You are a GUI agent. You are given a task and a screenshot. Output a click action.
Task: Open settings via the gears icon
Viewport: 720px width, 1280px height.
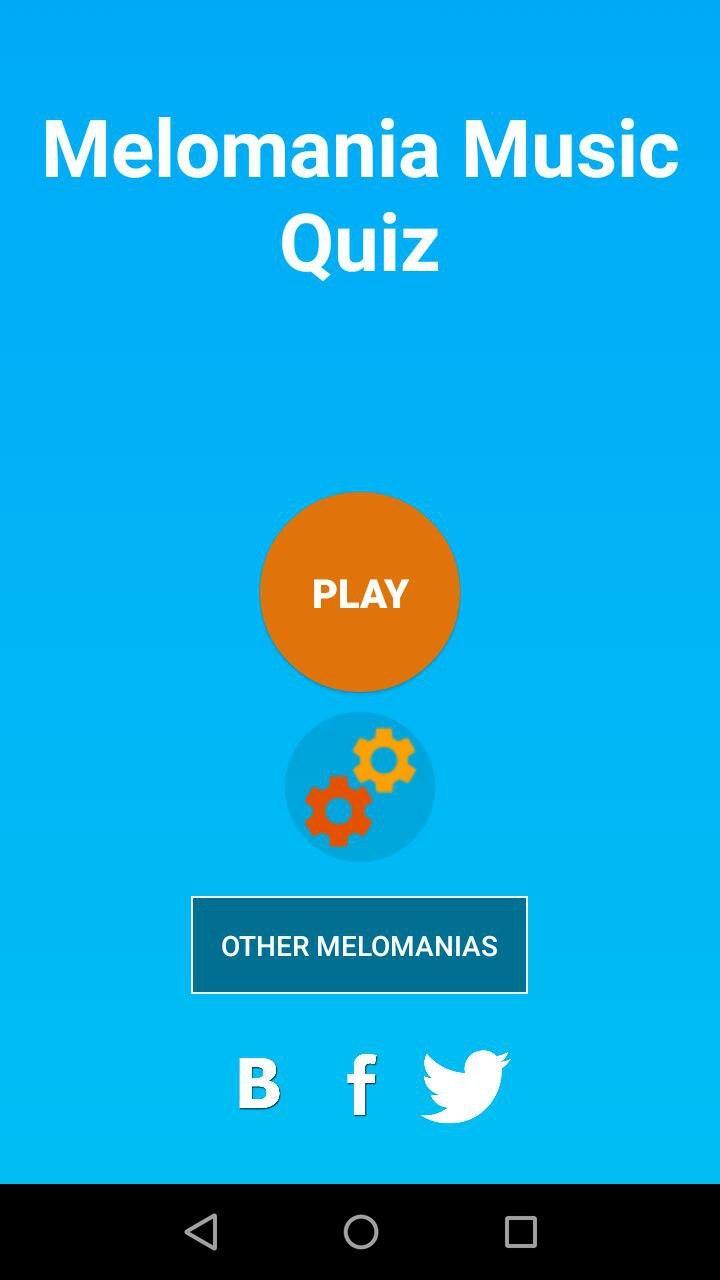tap(359, 787)
